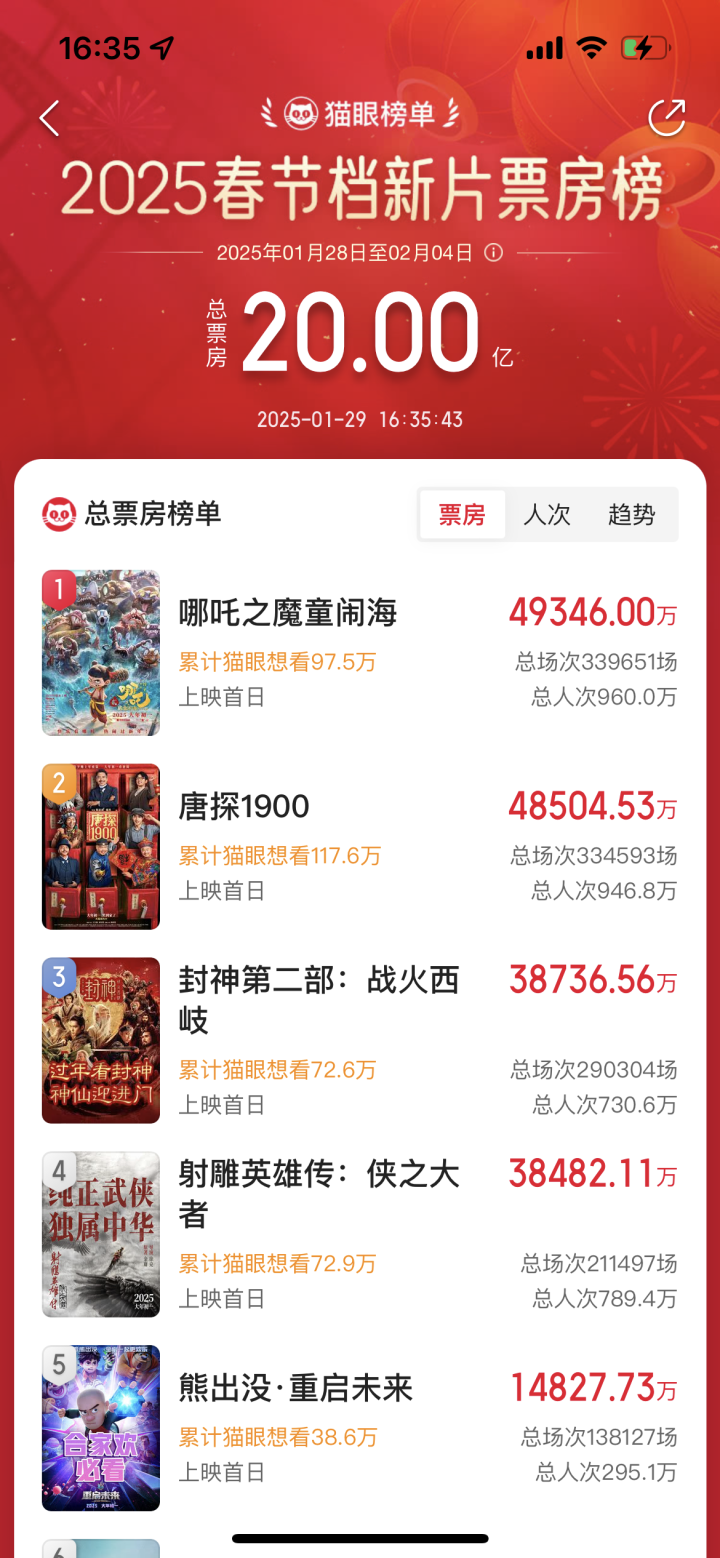Screen dimensions: 720x1558
Task: Open 唐探1900 movie entry
Action: point(360,847)
